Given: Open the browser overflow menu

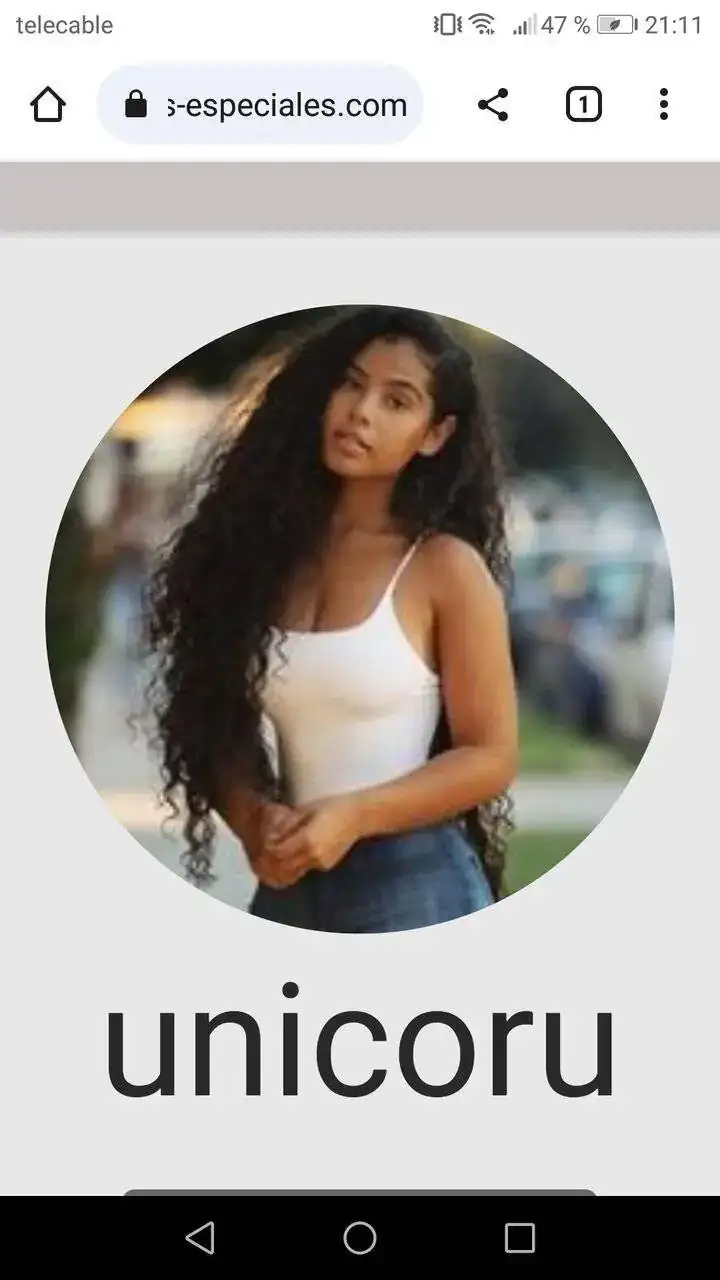Looking at the screenshot, I should click(x=663, y=104).
